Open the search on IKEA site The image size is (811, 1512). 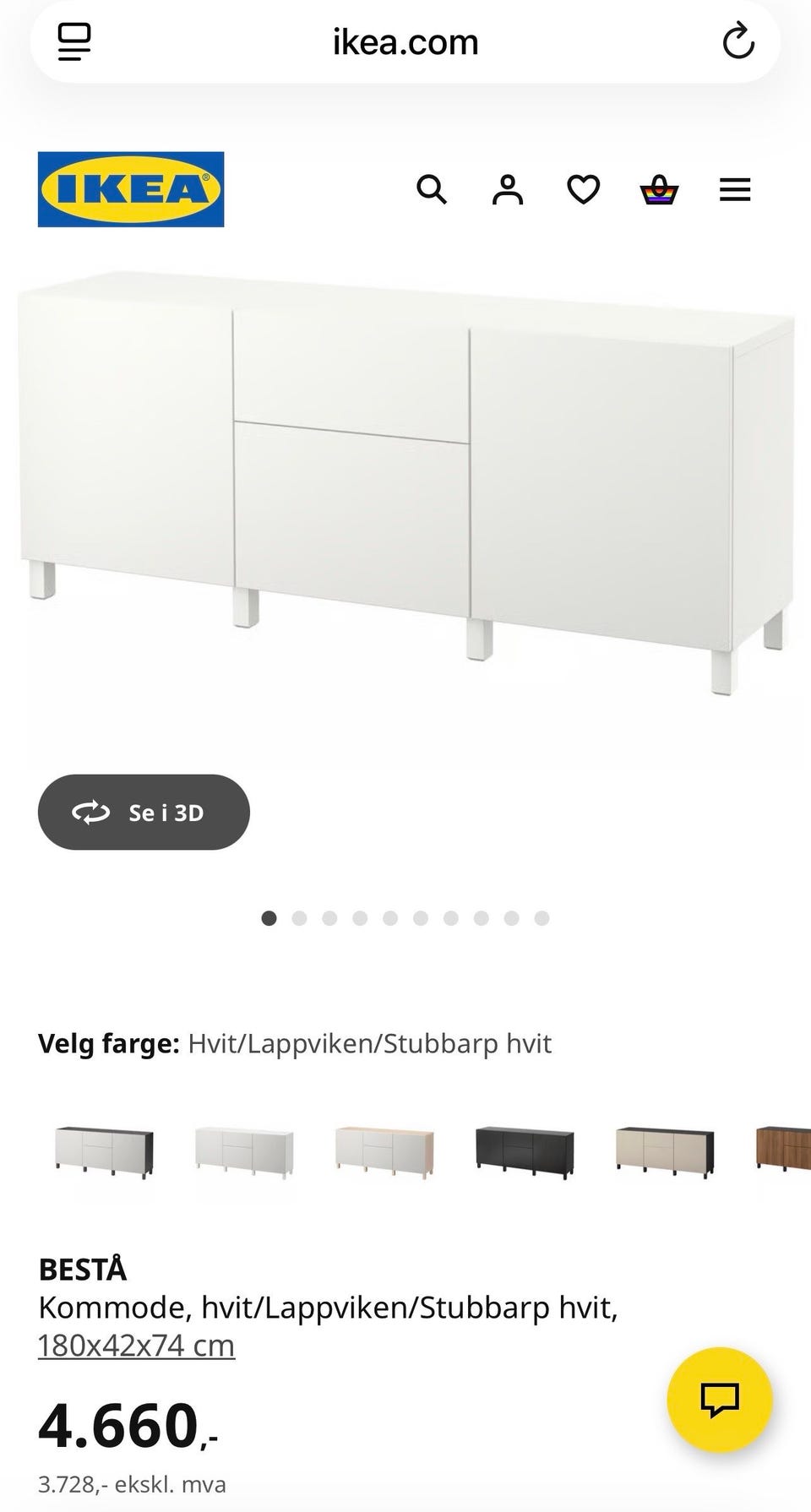pyautogui.click(x=433, y=189)
